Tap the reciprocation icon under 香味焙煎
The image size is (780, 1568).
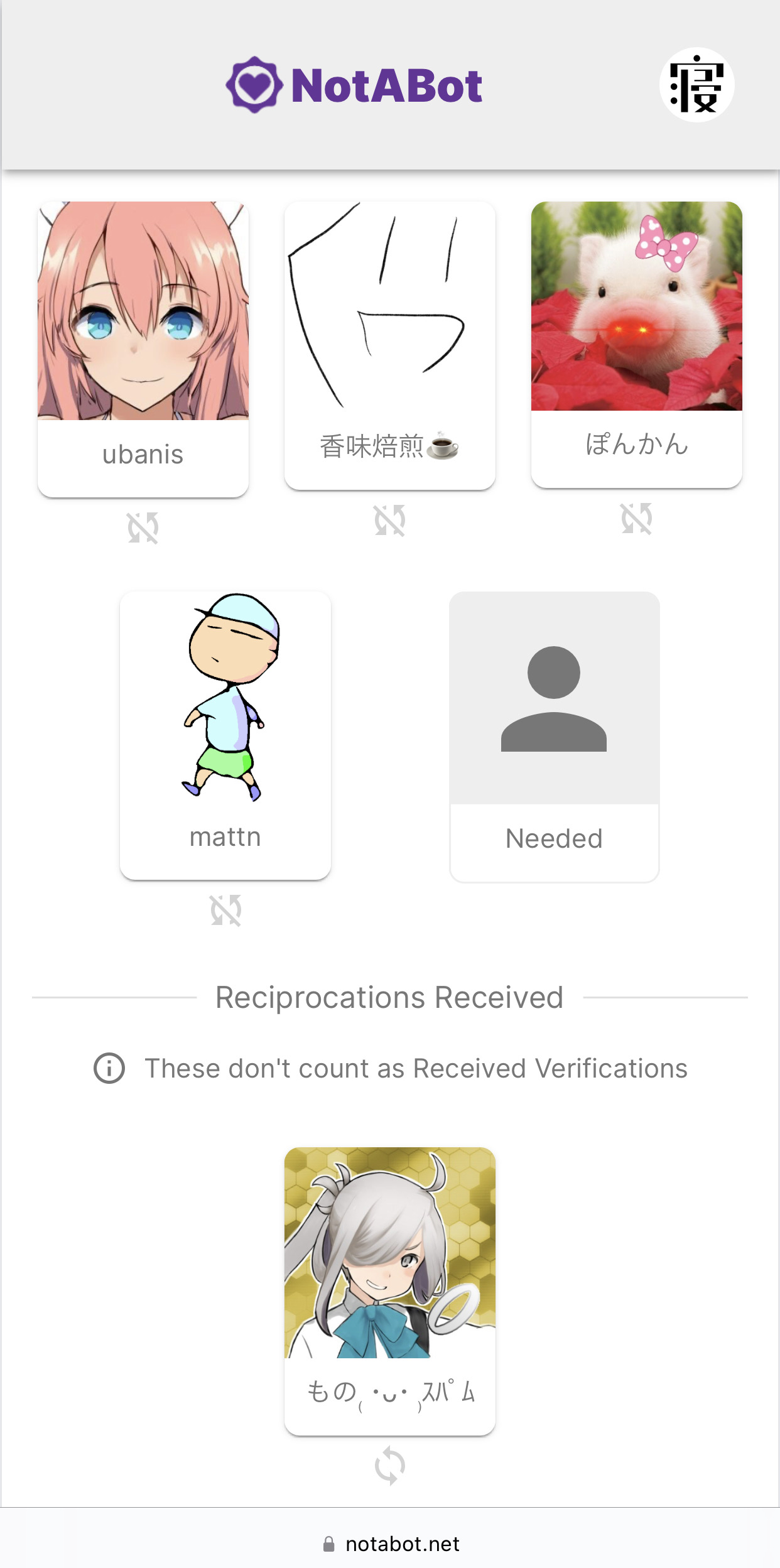(x=390, y=521)
